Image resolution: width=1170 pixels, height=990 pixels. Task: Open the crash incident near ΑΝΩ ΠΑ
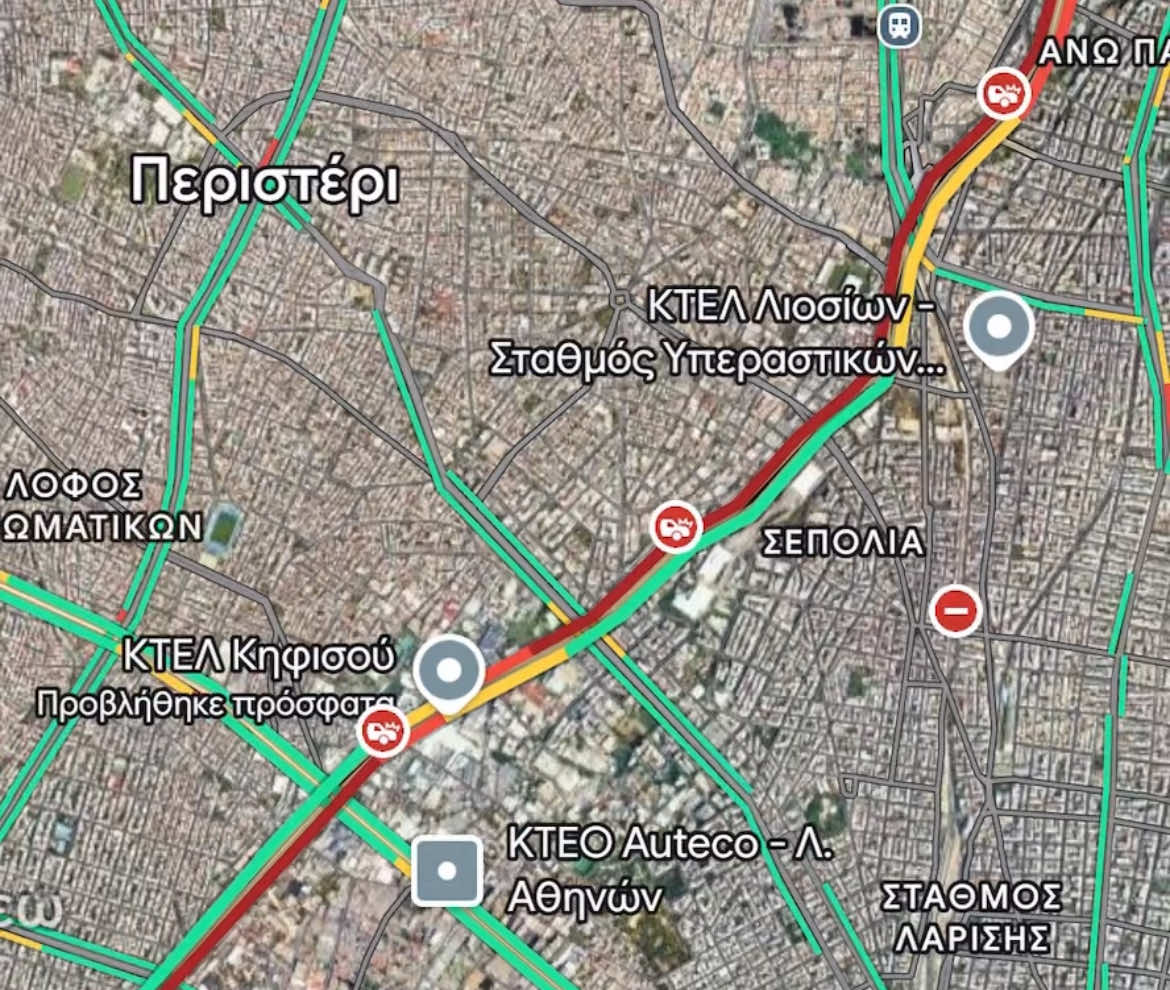1004,94
